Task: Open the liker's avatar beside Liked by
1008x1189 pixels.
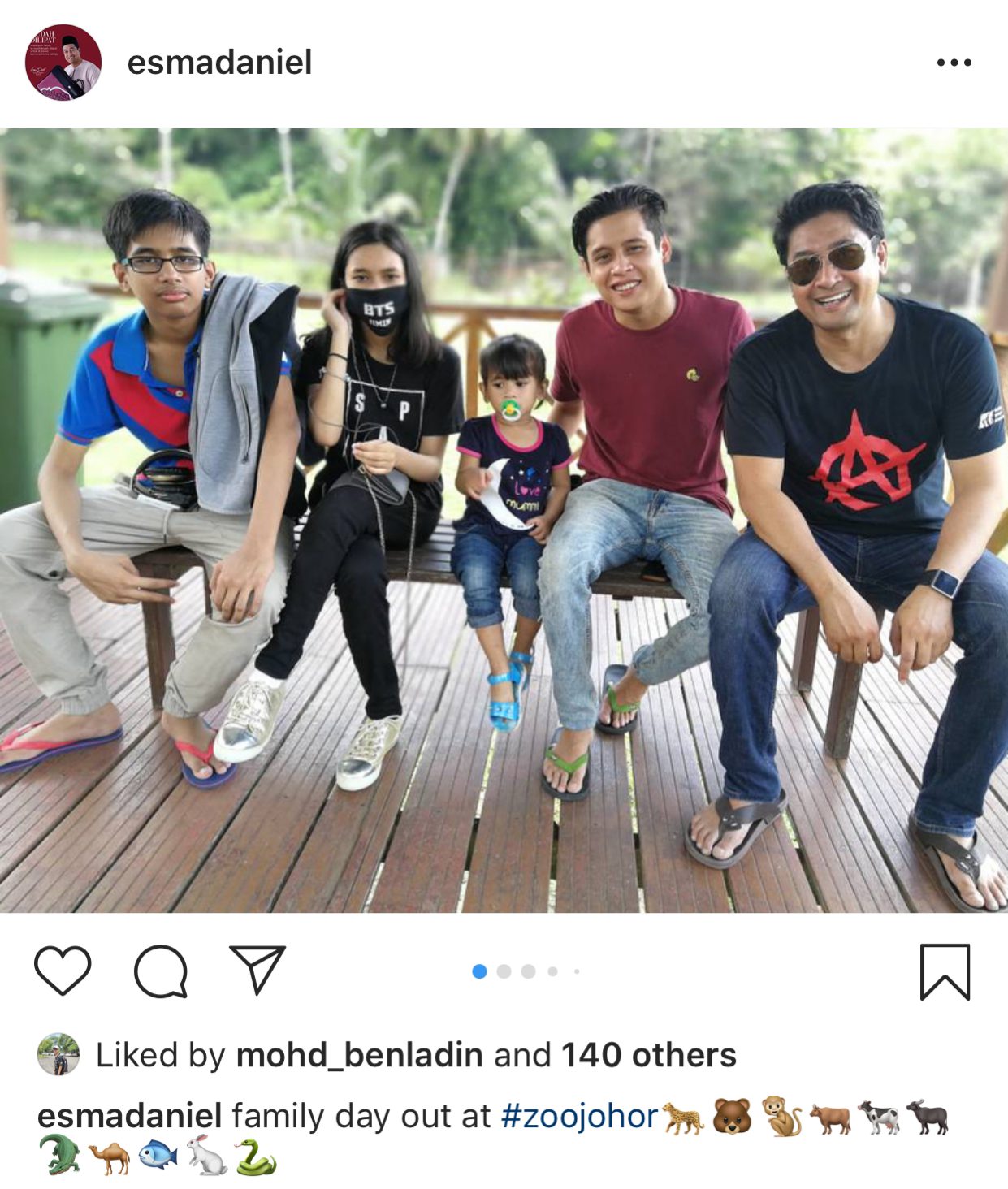Action: click(58, 1054)
